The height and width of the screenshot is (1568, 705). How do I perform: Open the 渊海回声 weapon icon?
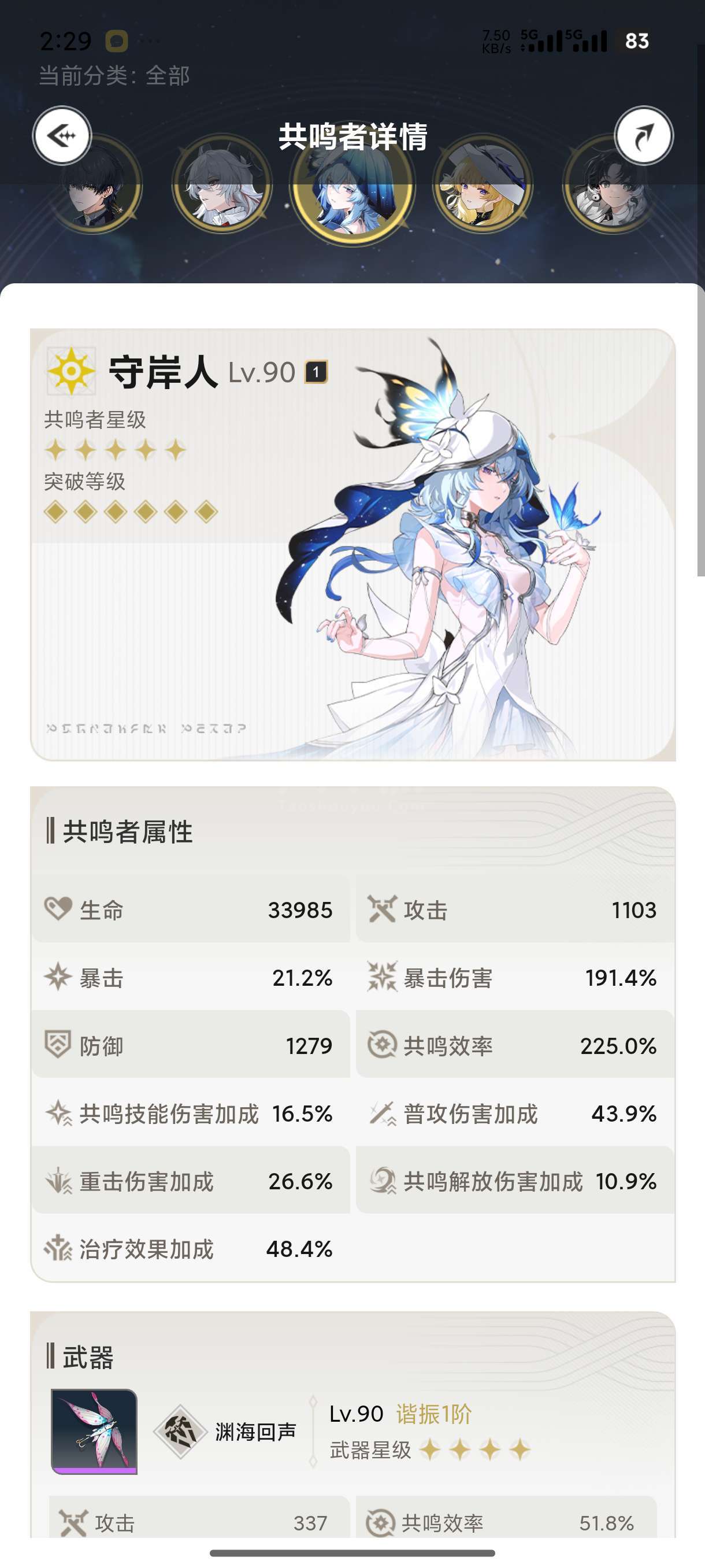[x=94, y=1430]
